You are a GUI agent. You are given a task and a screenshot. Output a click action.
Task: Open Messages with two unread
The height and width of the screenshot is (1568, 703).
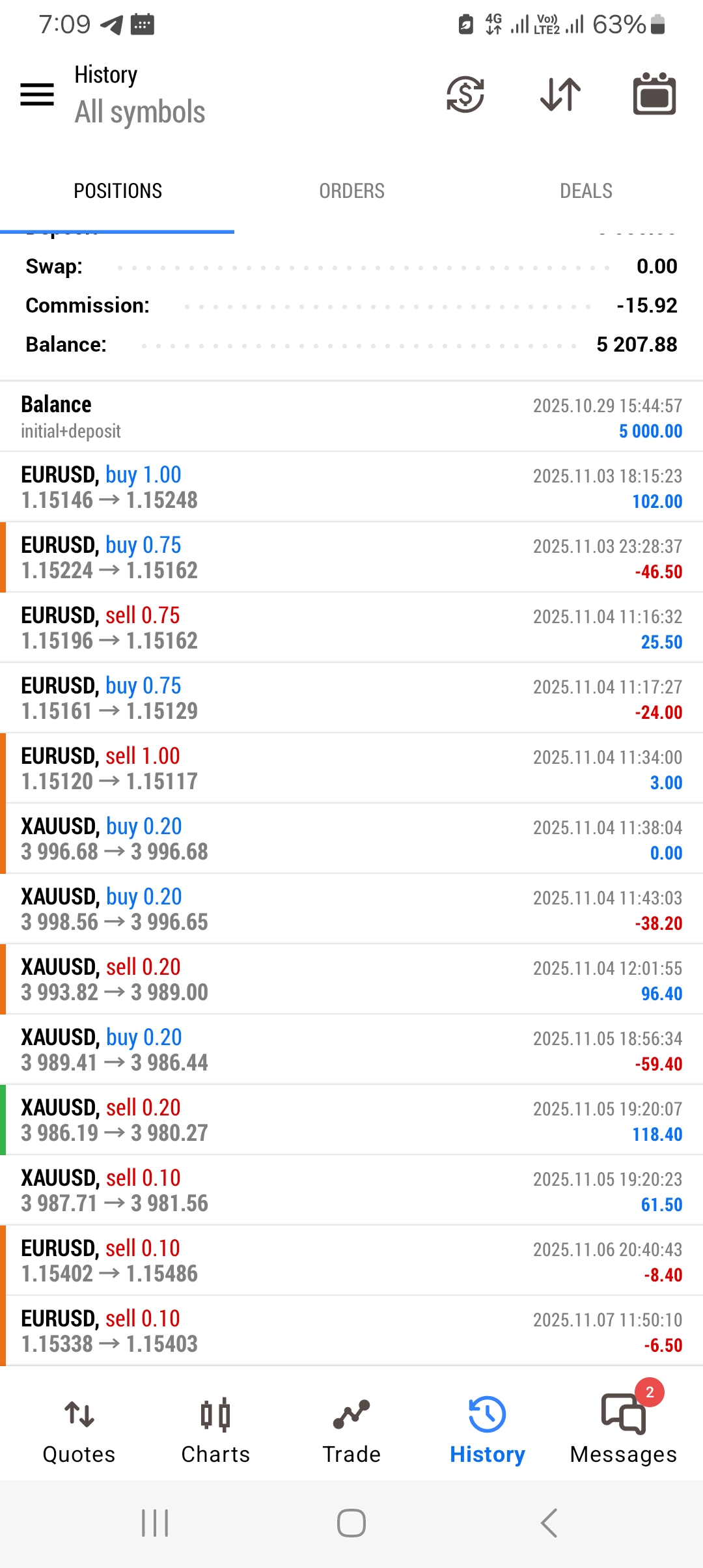[623, 1430]
